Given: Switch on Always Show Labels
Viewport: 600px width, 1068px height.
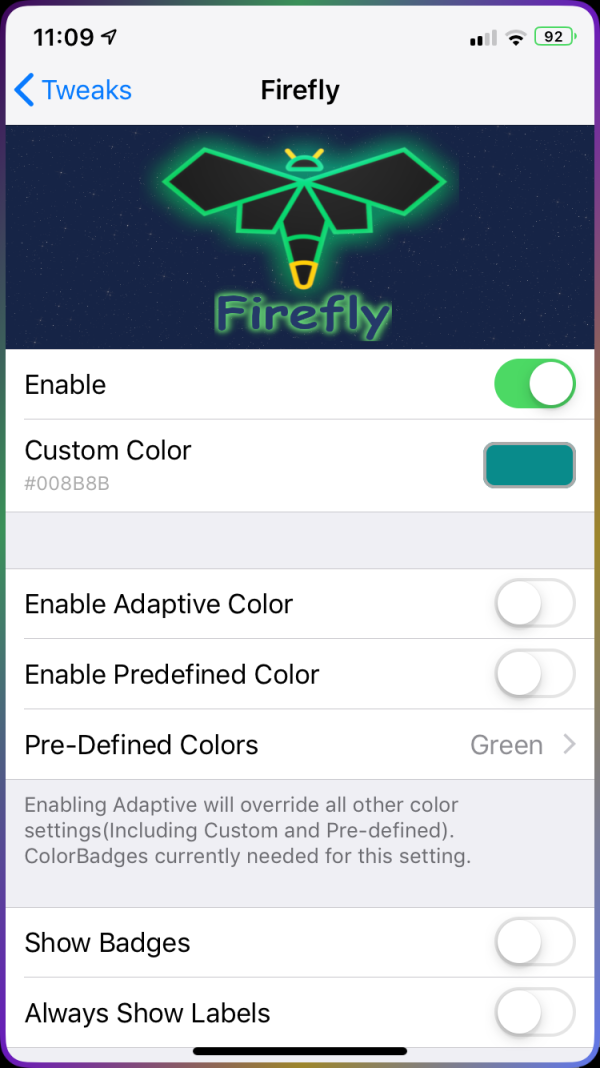Looking at the screenshot, I should [x=534, y=1012].
